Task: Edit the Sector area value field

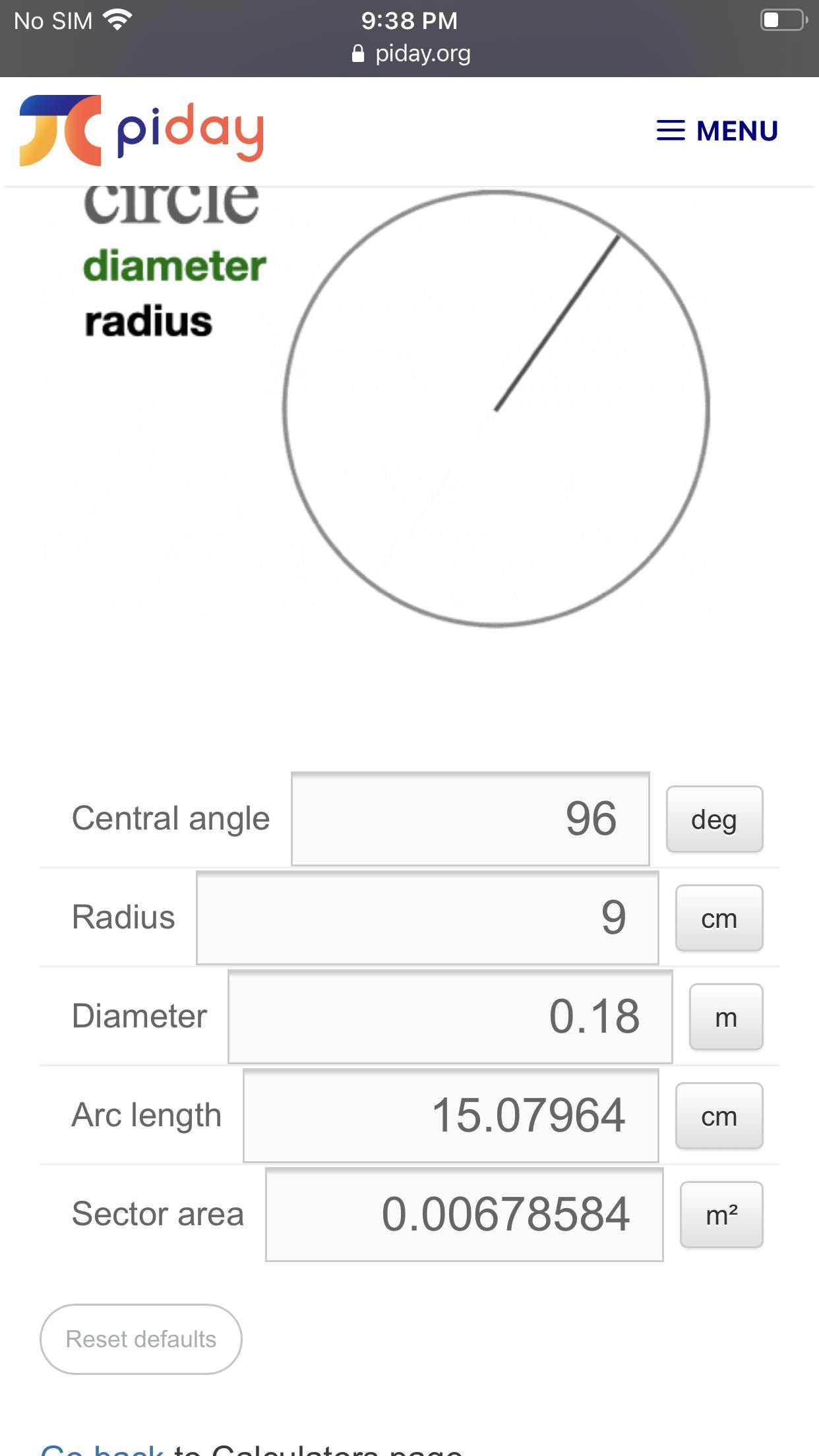Action: tap(464, 1214)
